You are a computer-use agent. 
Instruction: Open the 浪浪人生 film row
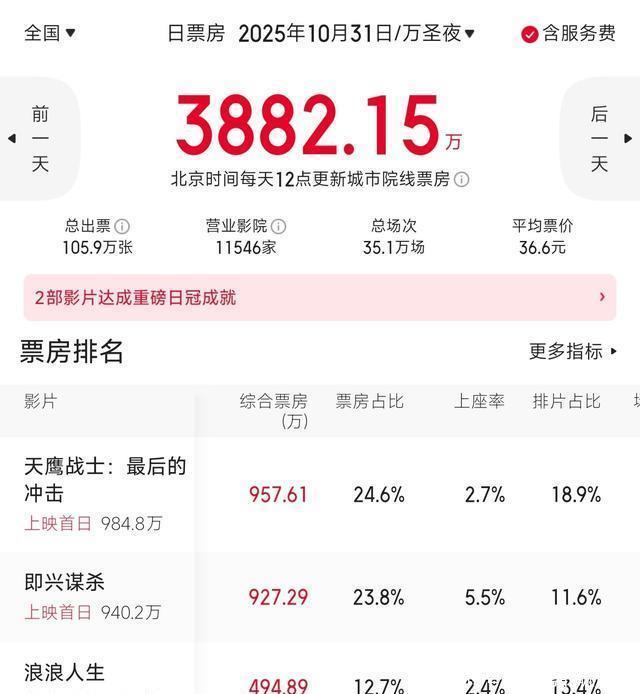click(320, 668)
